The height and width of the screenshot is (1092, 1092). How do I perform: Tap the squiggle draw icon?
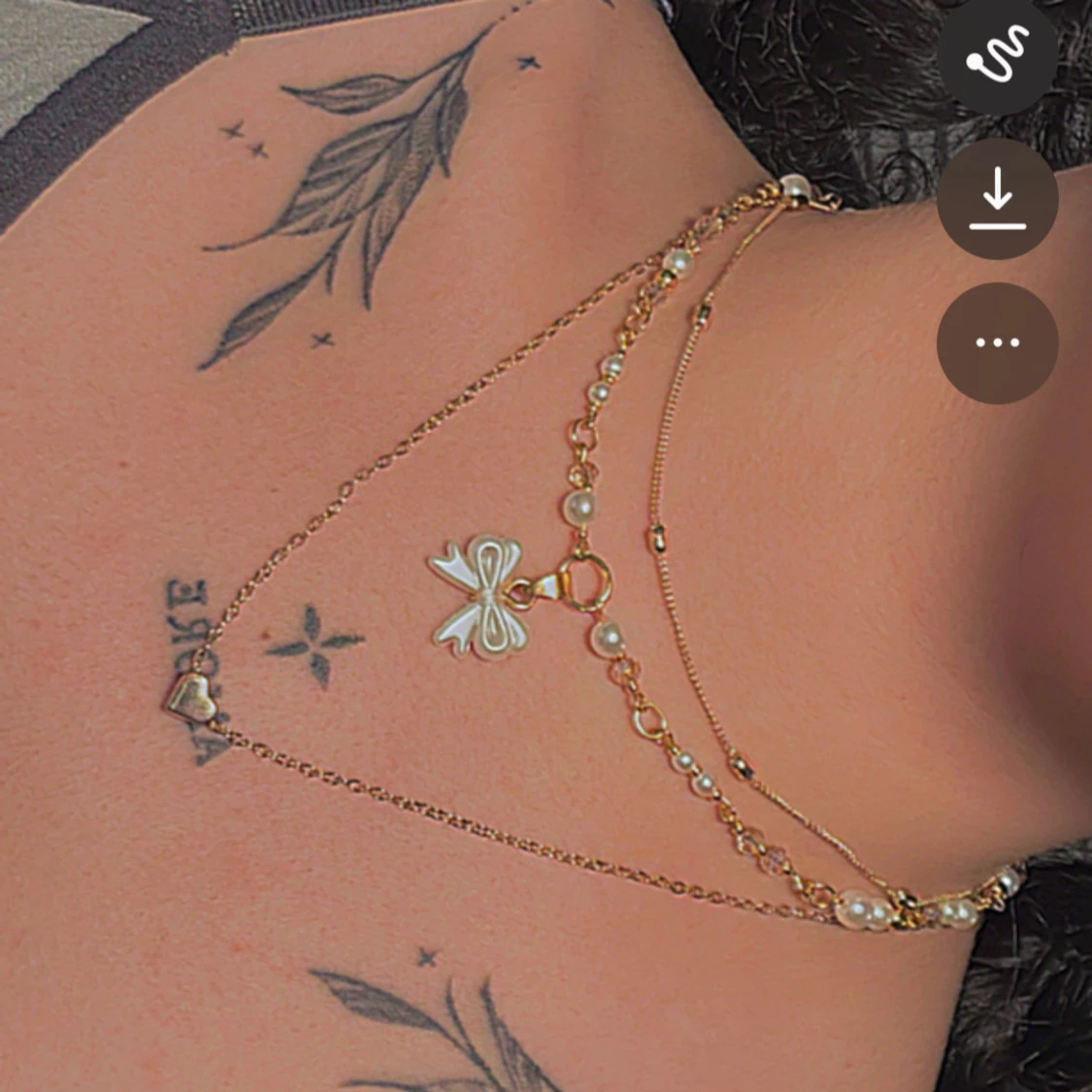click(x=997, y=54)
